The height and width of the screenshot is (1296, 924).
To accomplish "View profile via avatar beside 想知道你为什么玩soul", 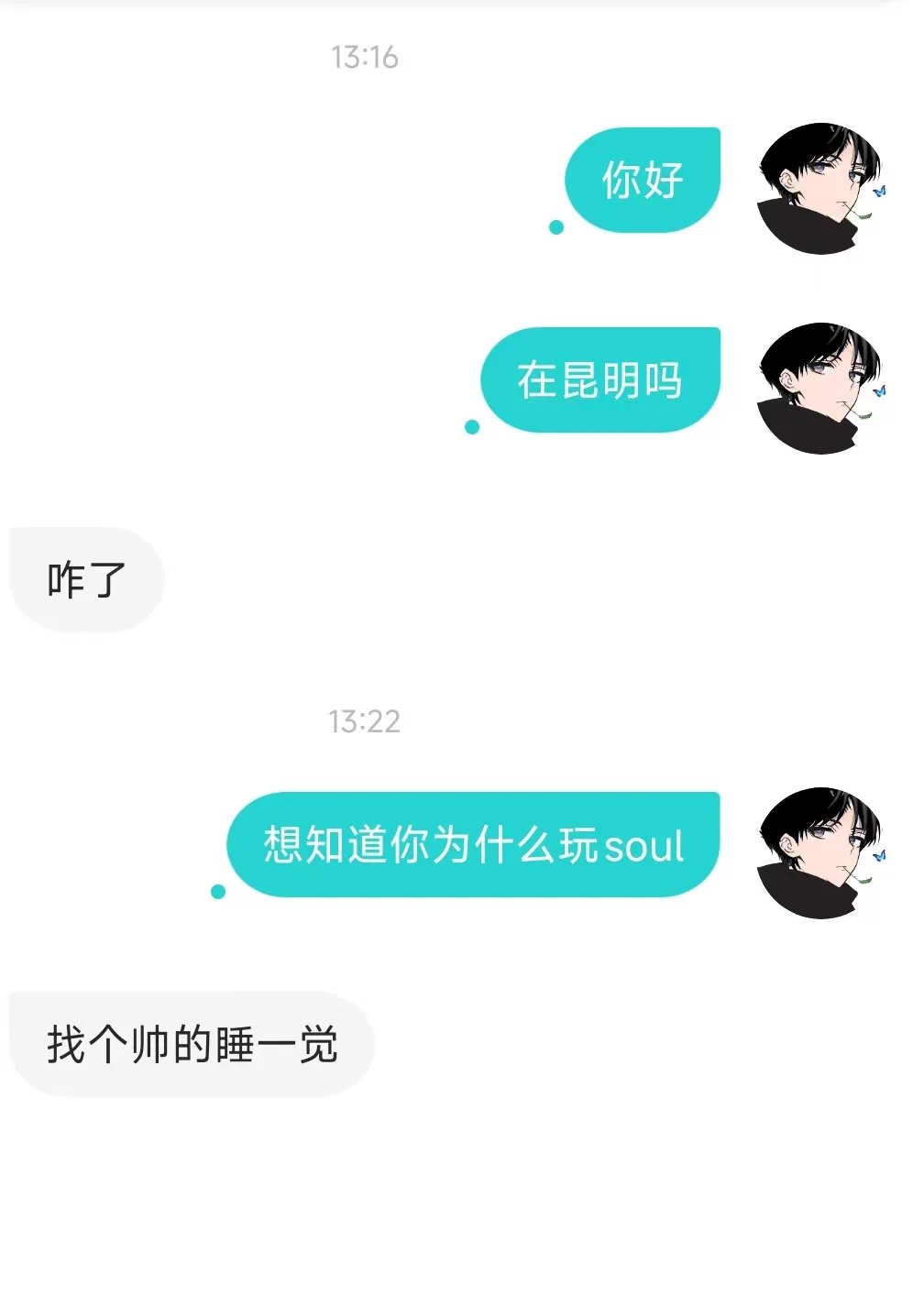I will pos(820,853).
